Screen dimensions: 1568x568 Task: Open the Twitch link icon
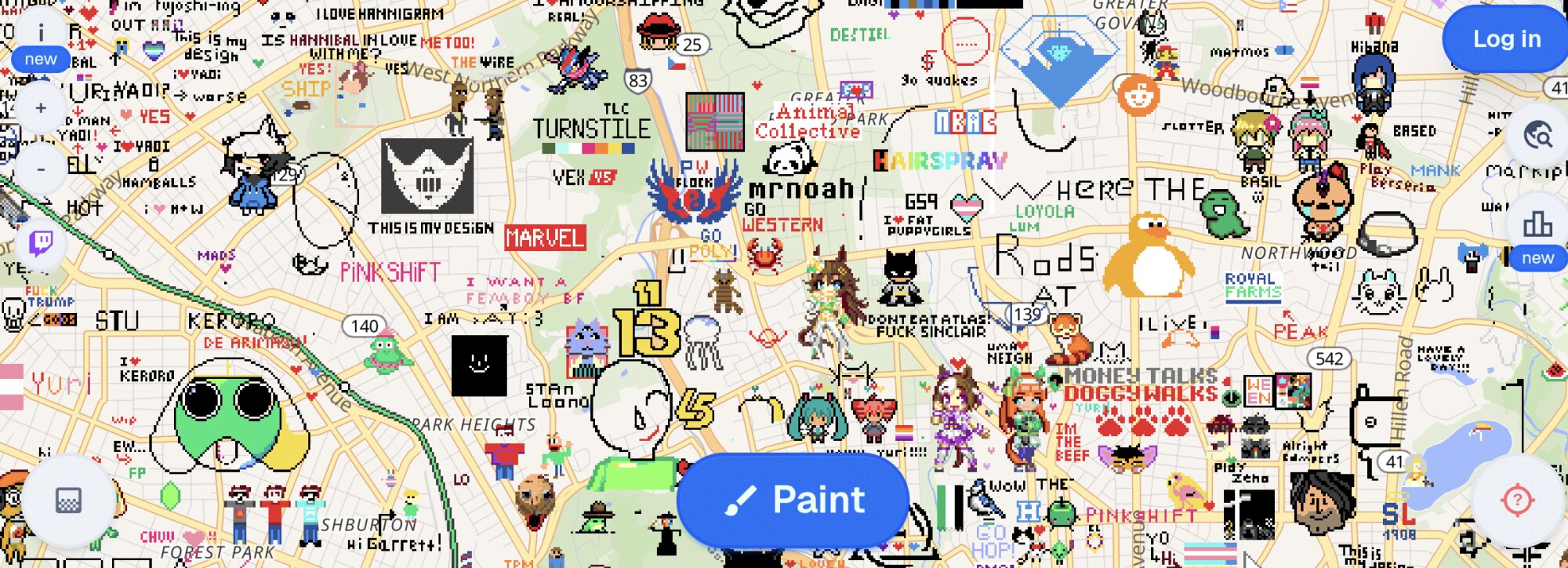point(41,243)
